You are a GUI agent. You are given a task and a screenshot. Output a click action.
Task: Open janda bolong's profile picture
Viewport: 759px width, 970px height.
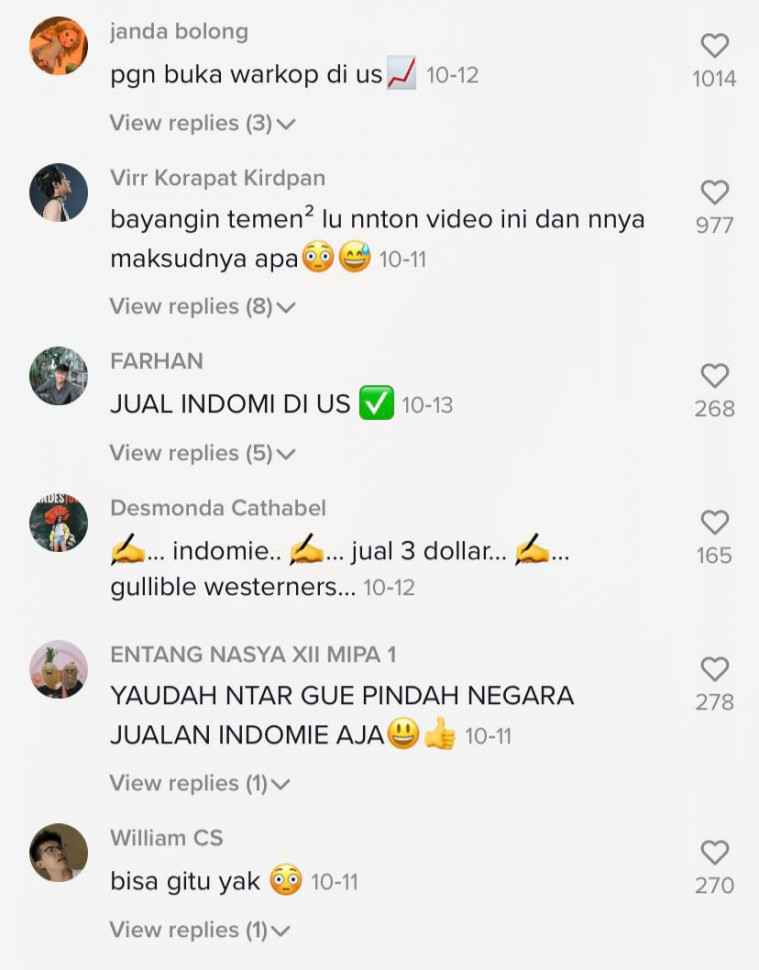click(58, 46)
